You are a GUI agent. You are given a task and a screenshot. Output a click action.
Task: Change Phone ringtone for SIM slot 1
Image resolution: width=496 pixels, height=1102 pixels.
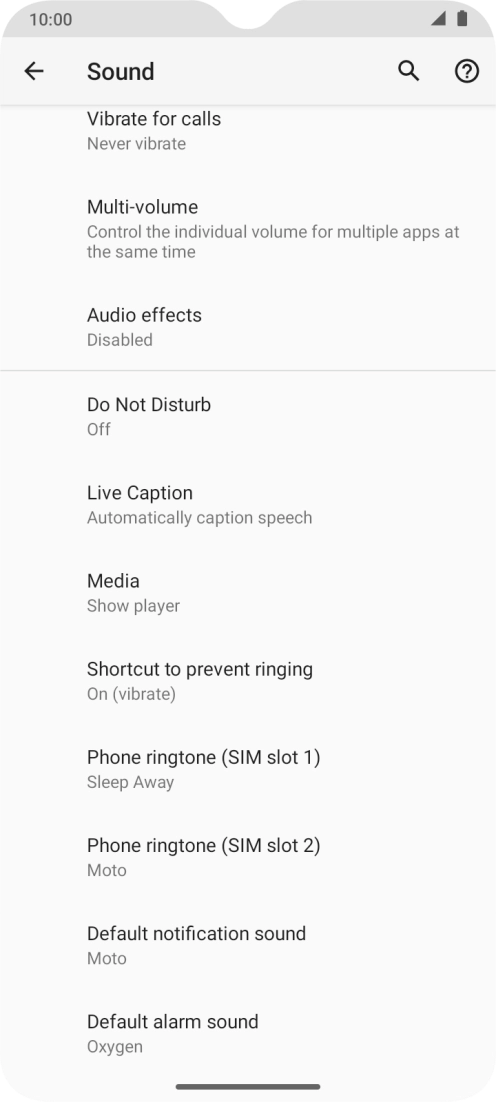pyautogui.click(x=248, y=769)
